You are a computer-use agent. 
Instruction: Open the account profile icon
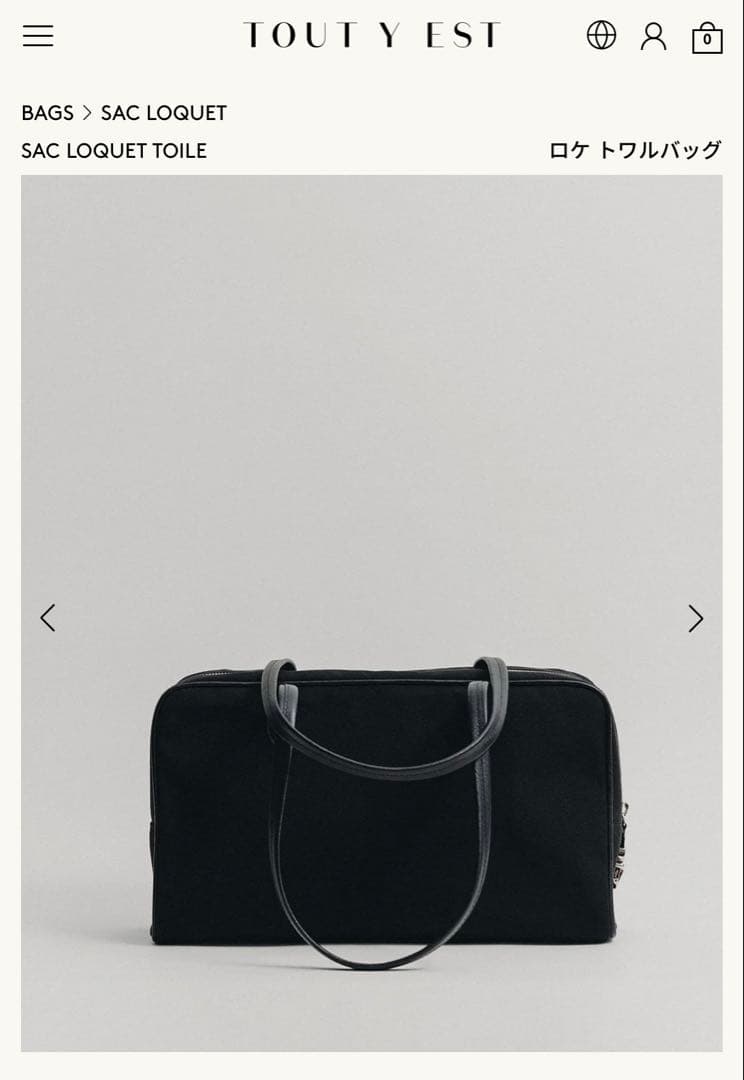[654, 37]
